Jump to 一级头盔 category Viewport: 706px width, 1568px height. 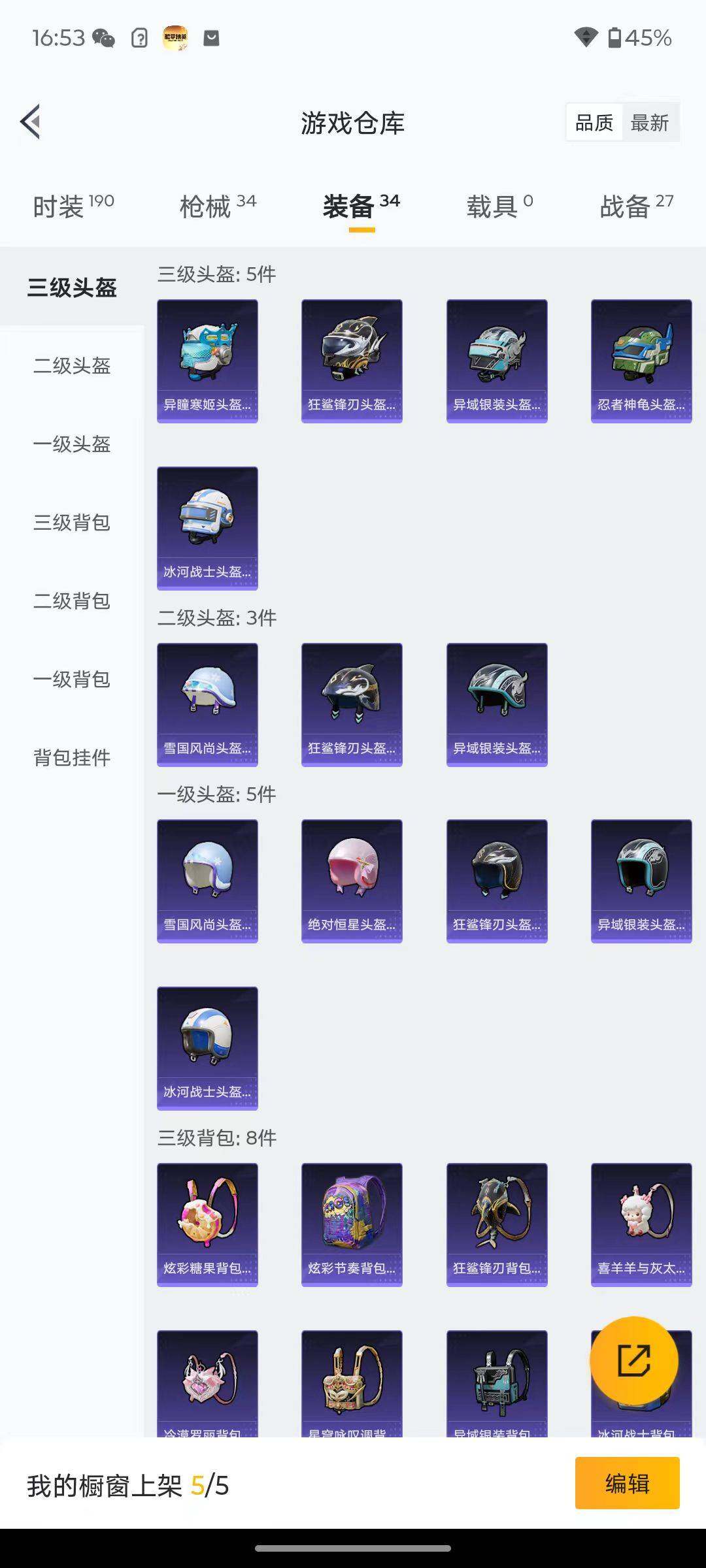point(72,444)
